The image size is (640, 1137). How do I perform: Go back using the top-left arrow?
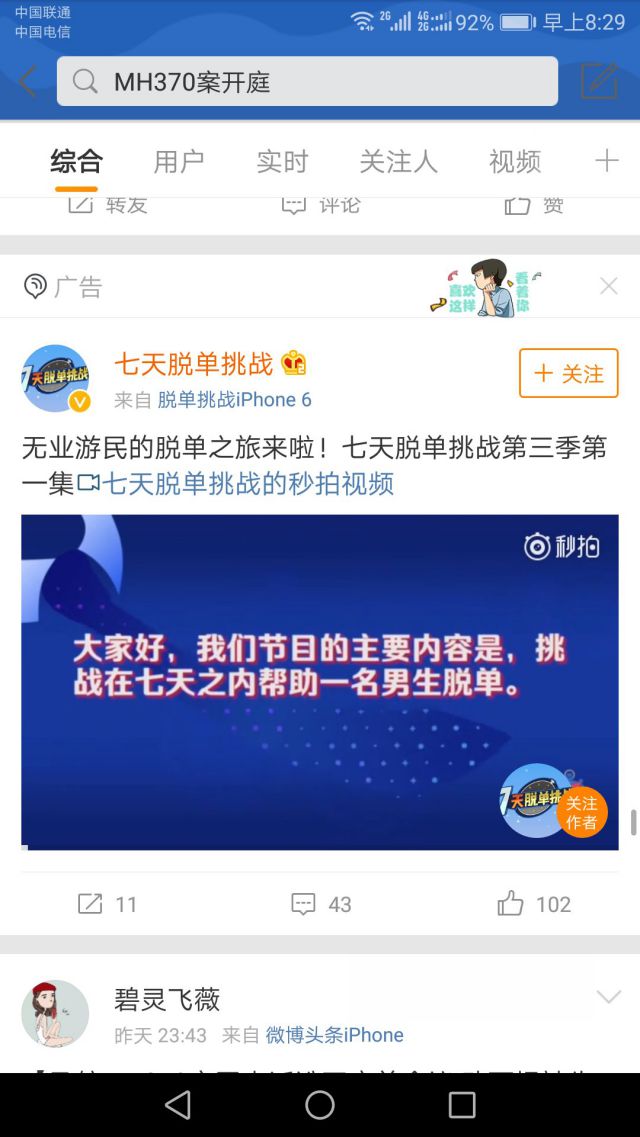27,81
